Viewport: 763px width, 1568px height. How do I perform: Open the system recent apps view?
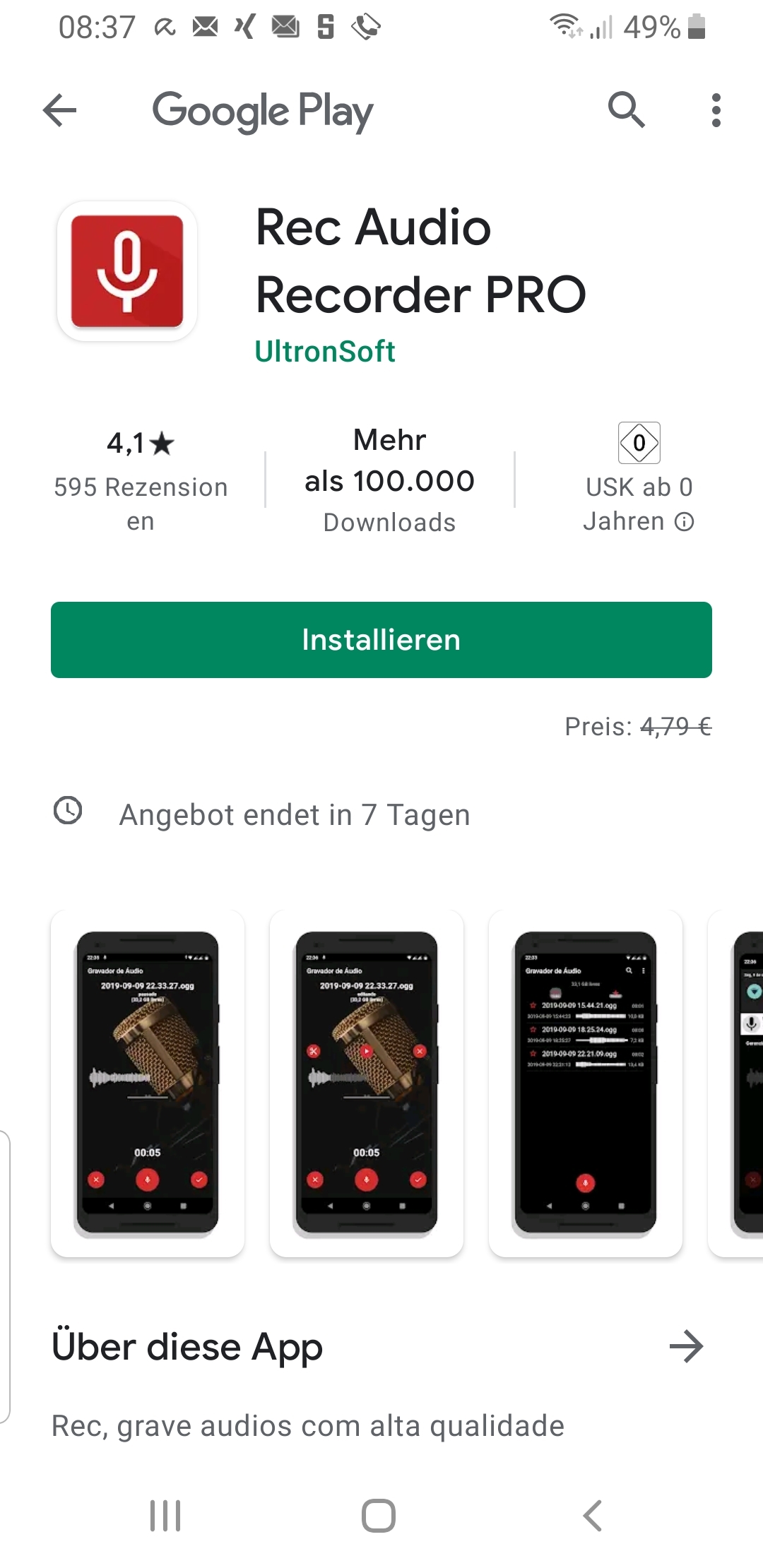tap(165, 1515)
